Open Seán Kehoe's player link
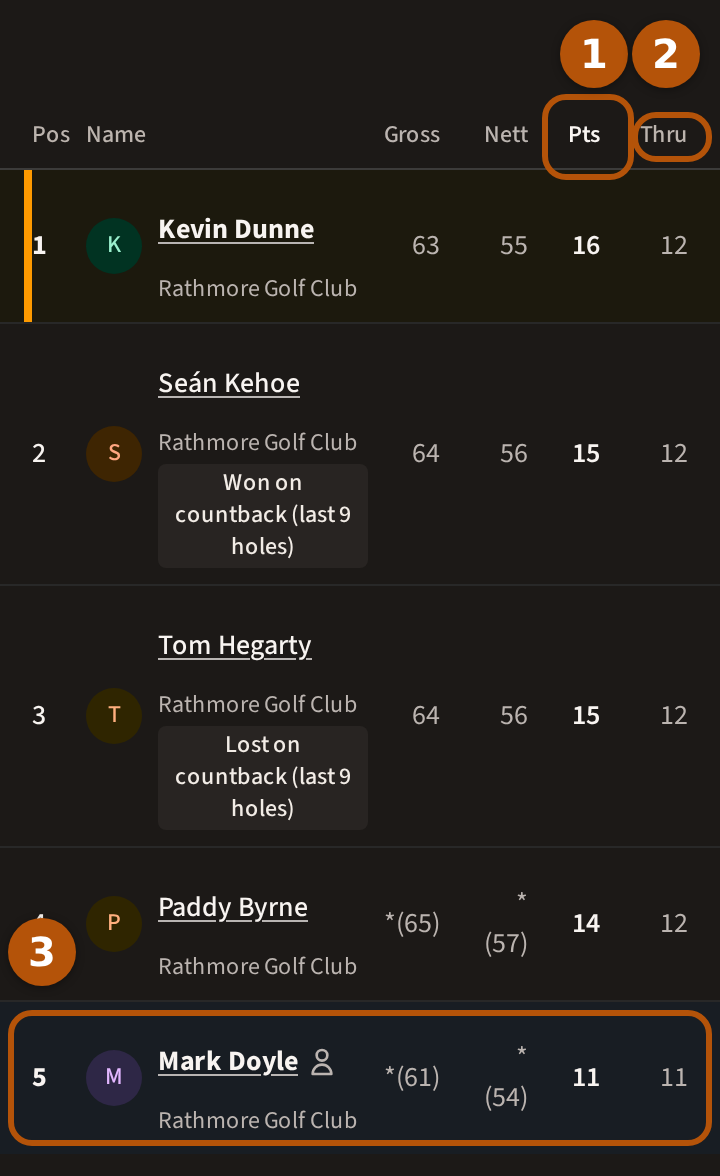 point(229,383)
